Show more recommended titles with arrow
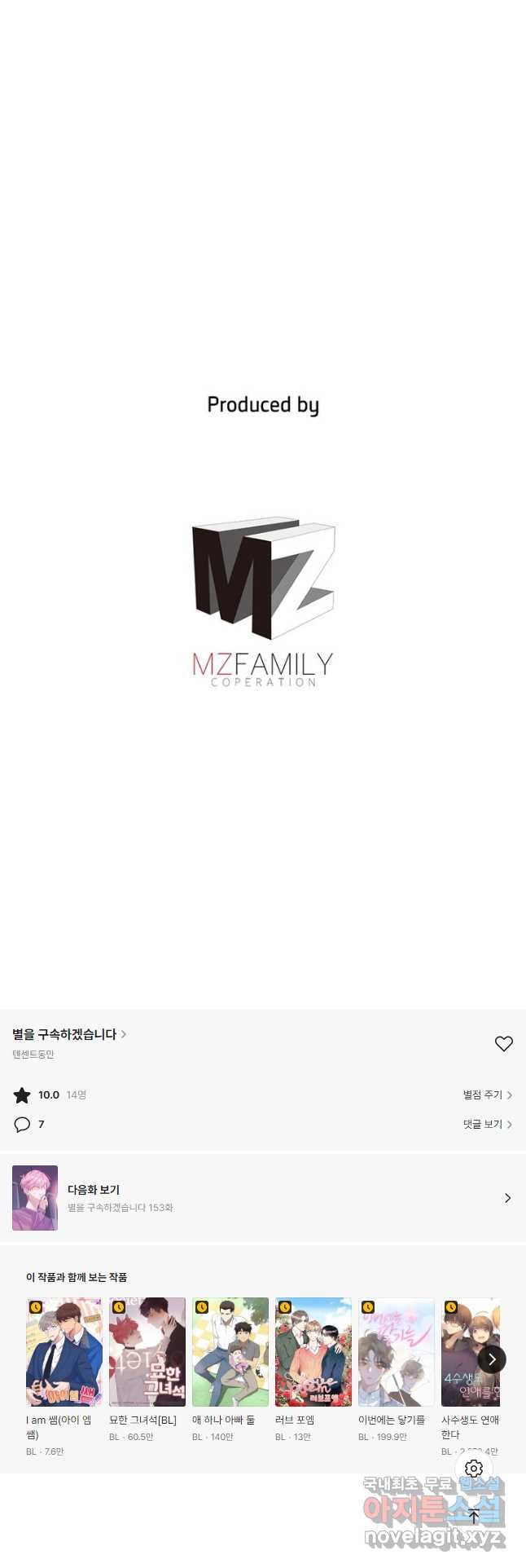 (492, 1359)
